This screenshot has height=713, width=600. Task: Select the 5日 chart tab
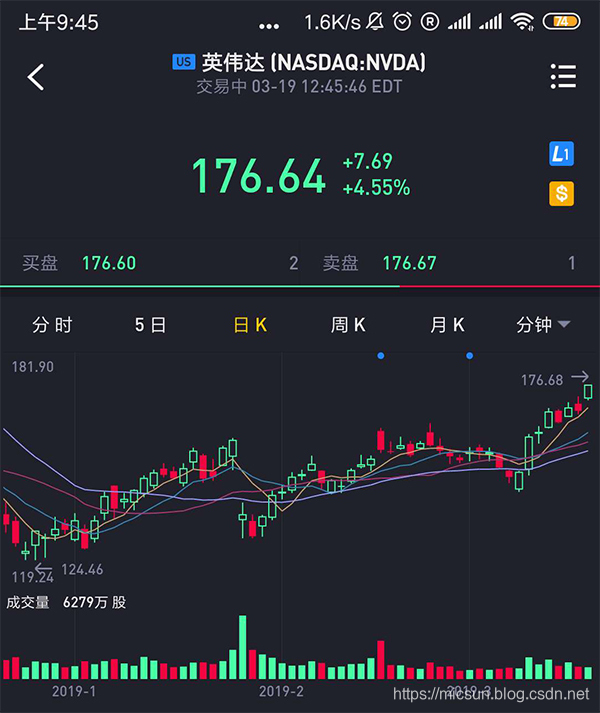(x=151, y=325)
